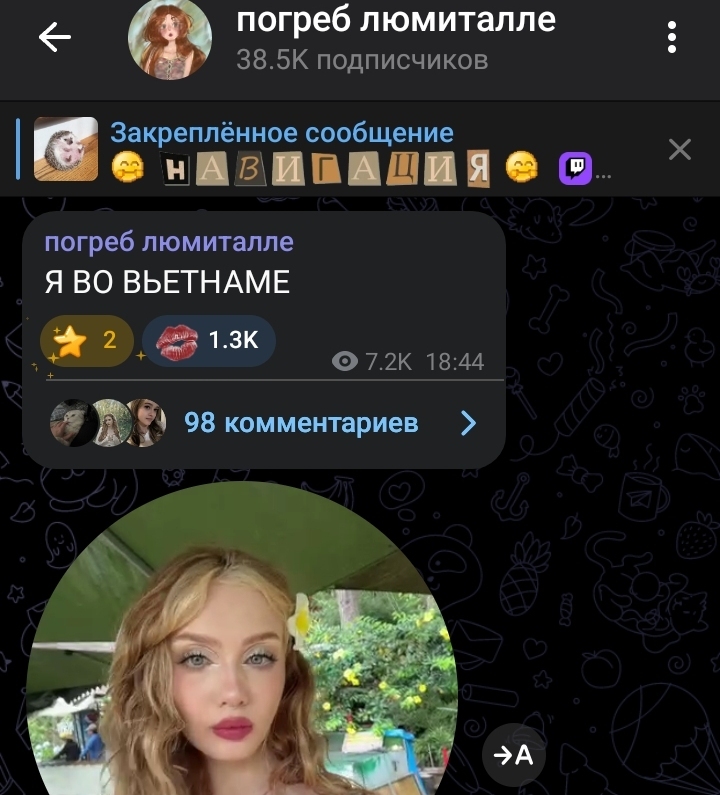Dismiss the pinned message bar
The width and height of the screenshot is (720, 795).
[x=679, y=150]
